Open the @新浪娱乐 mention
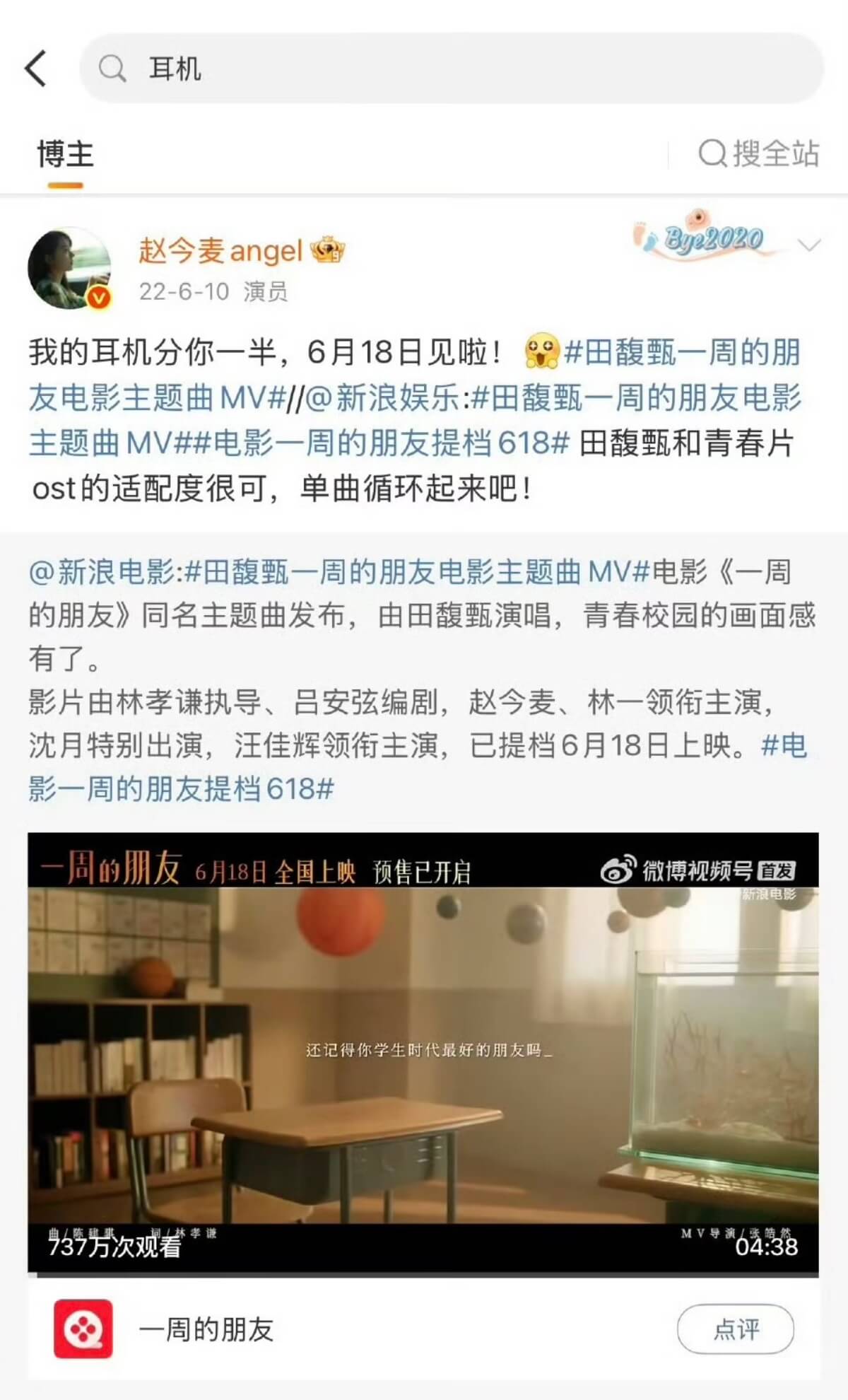 385,398
